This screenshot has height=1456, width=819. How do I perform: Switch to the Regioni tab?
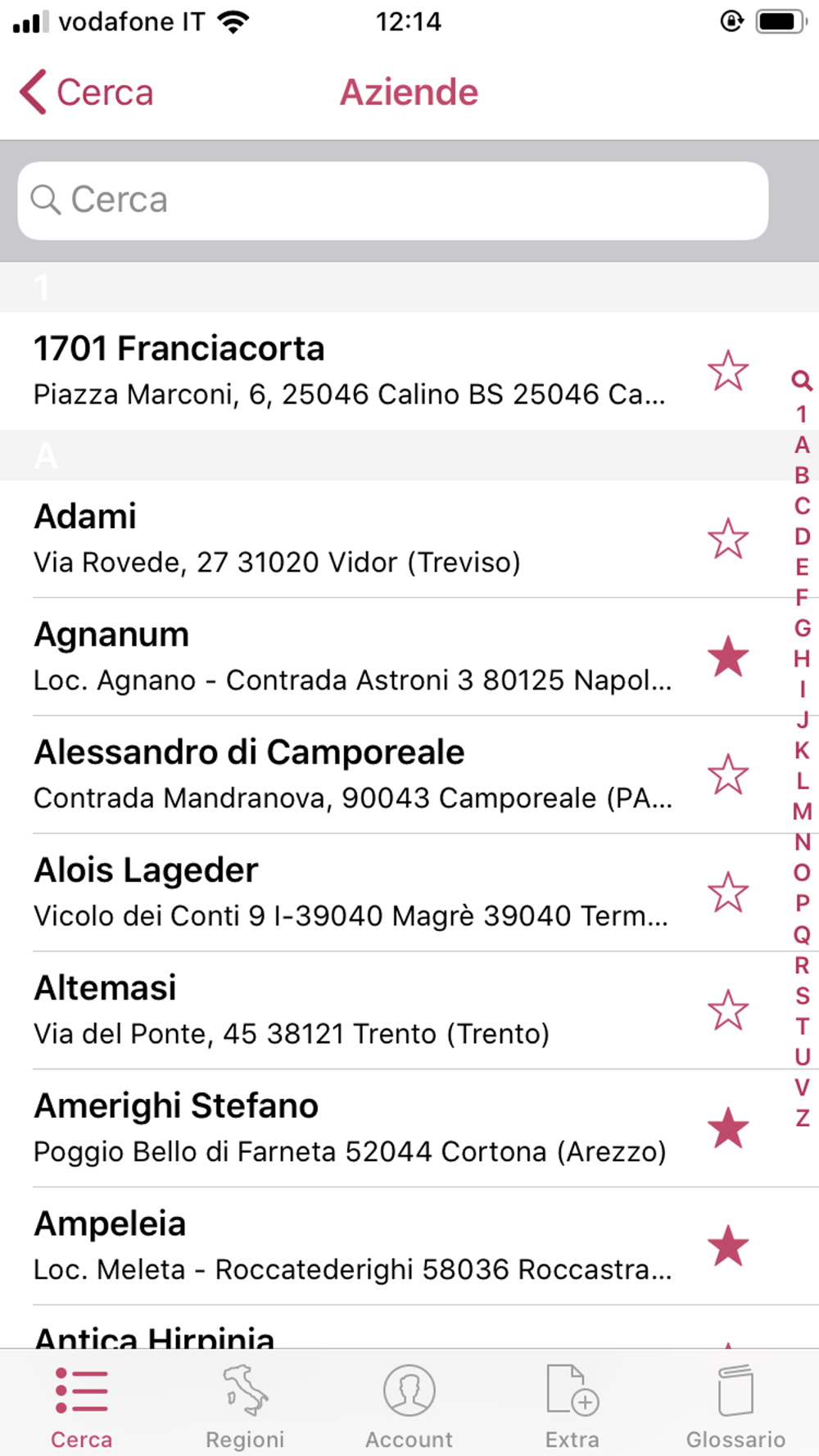click(x=245, y=1406)
